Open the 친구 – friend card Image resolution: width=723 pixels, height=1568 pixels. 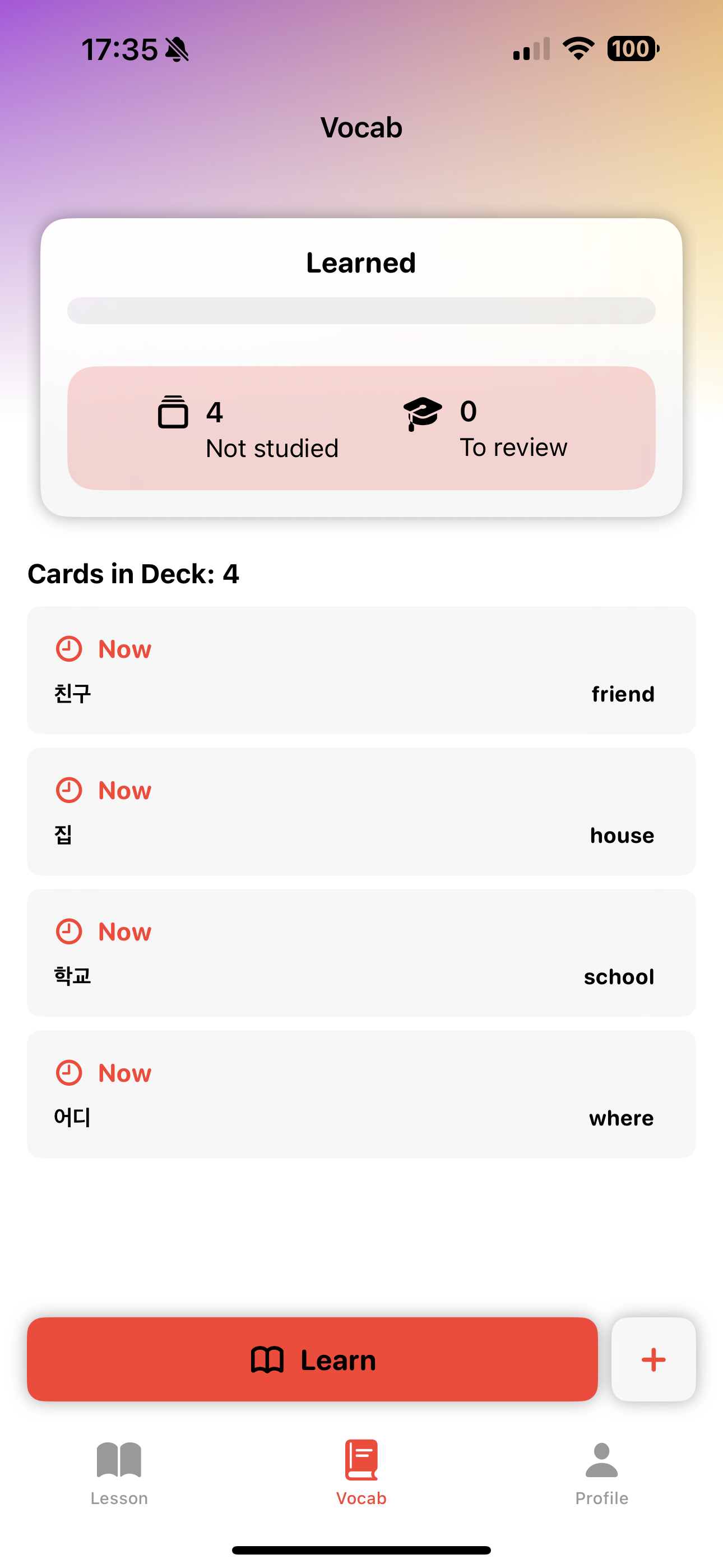(x=361, y=670)
